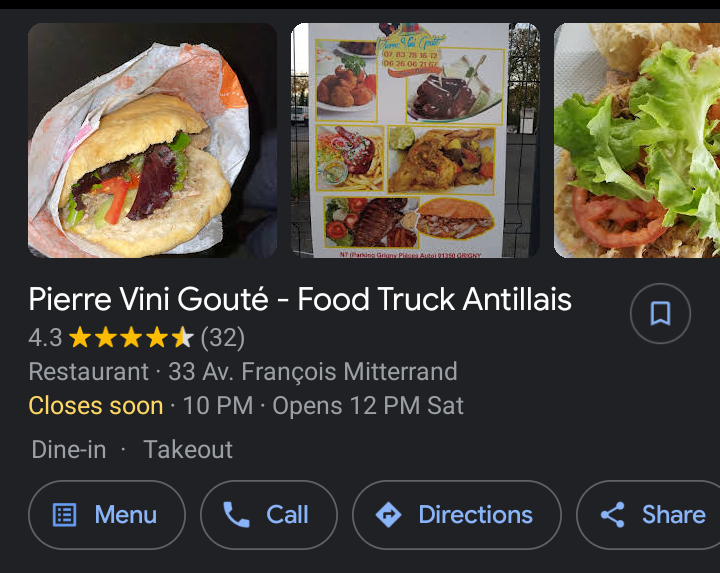Save Pierre Vini Gouté with the bookmark icon
Screen dimensions: 720x573
coord(660,314)
